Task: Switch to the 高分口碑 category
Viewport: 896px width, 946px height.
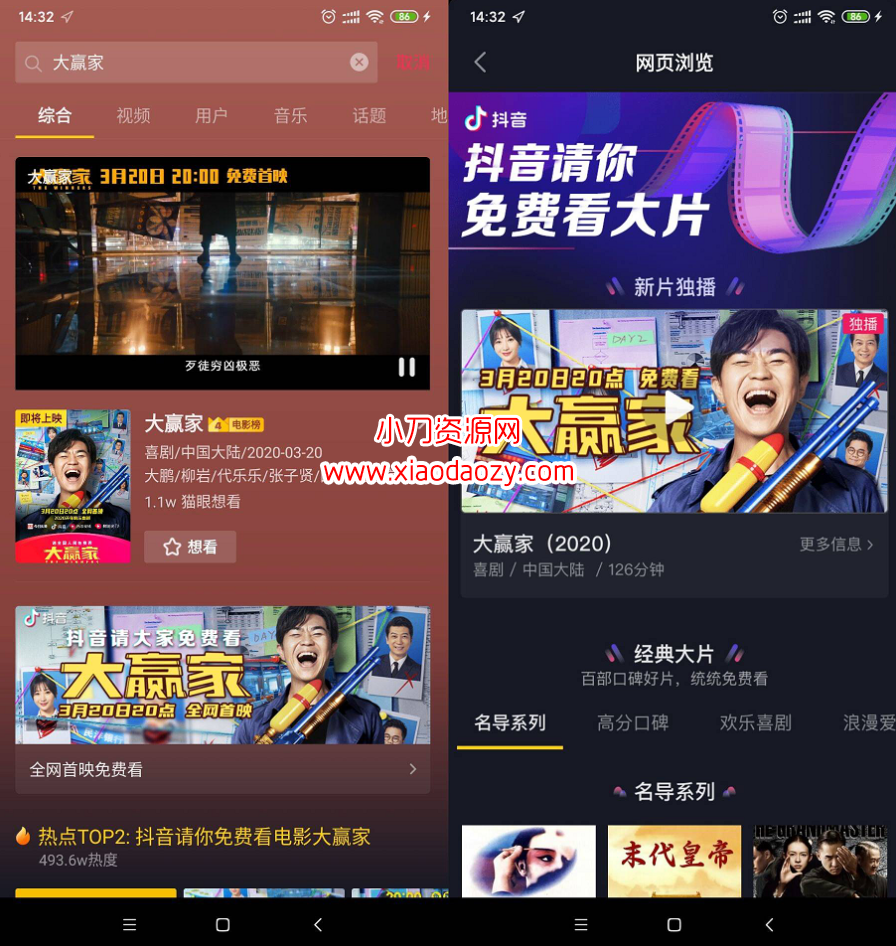Action: [x=632, y=722]
